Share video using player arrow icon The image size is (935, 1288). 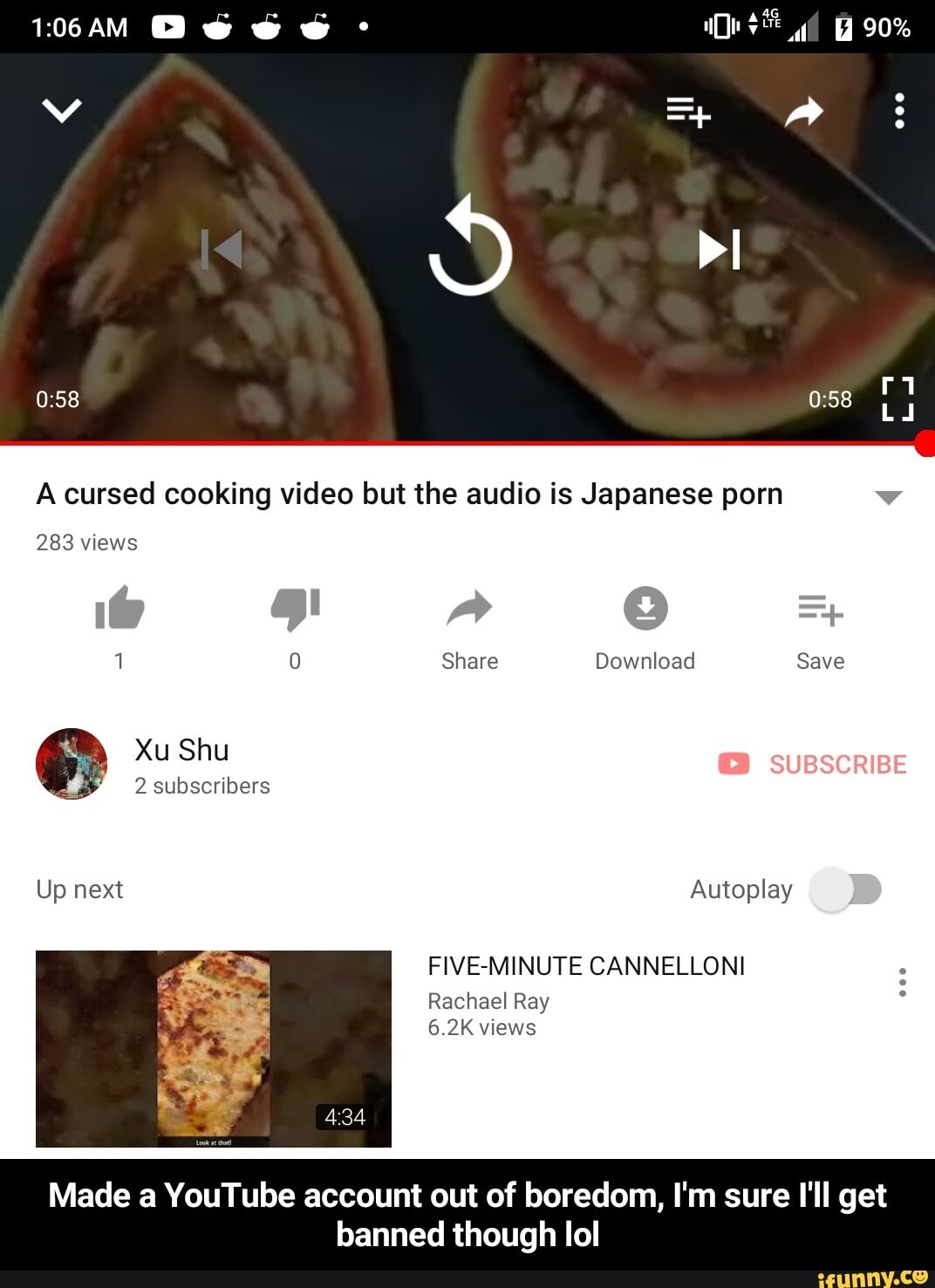(803, 112)
